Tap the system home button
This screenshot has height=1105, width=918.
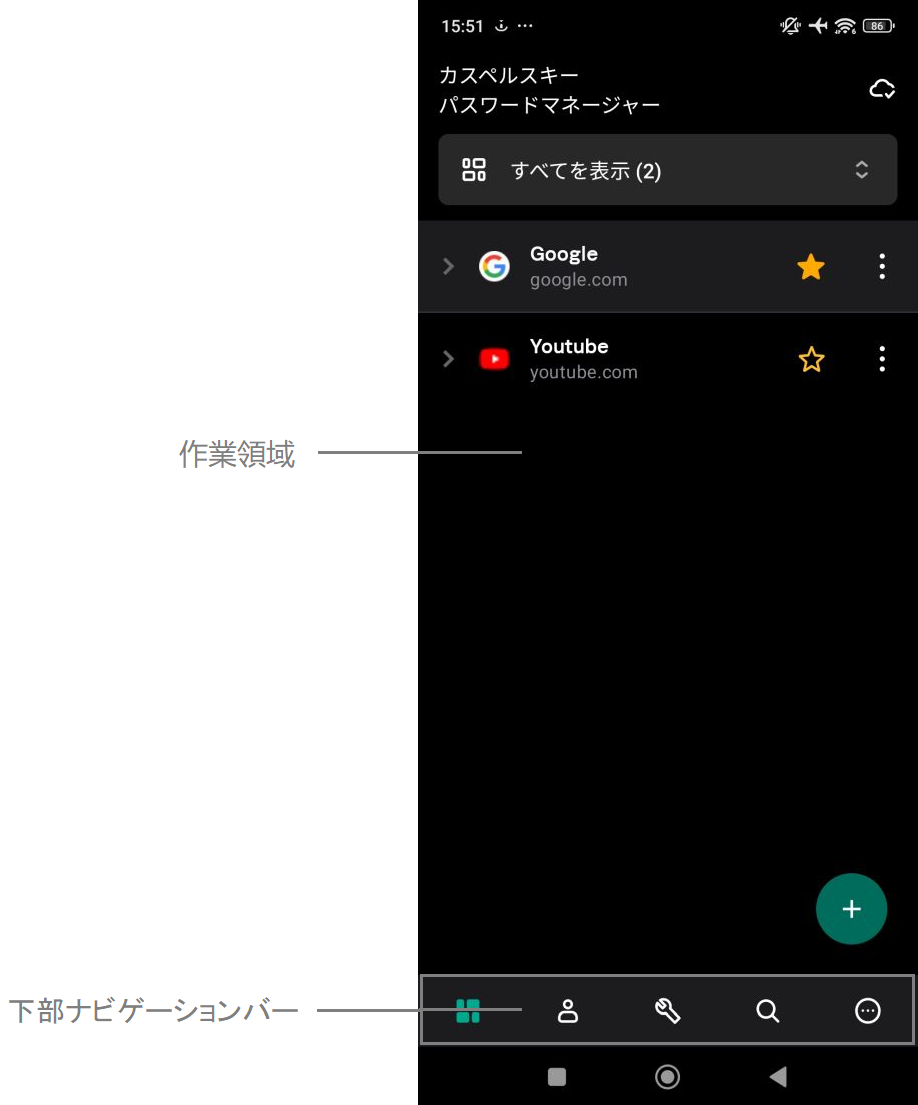667,1076
